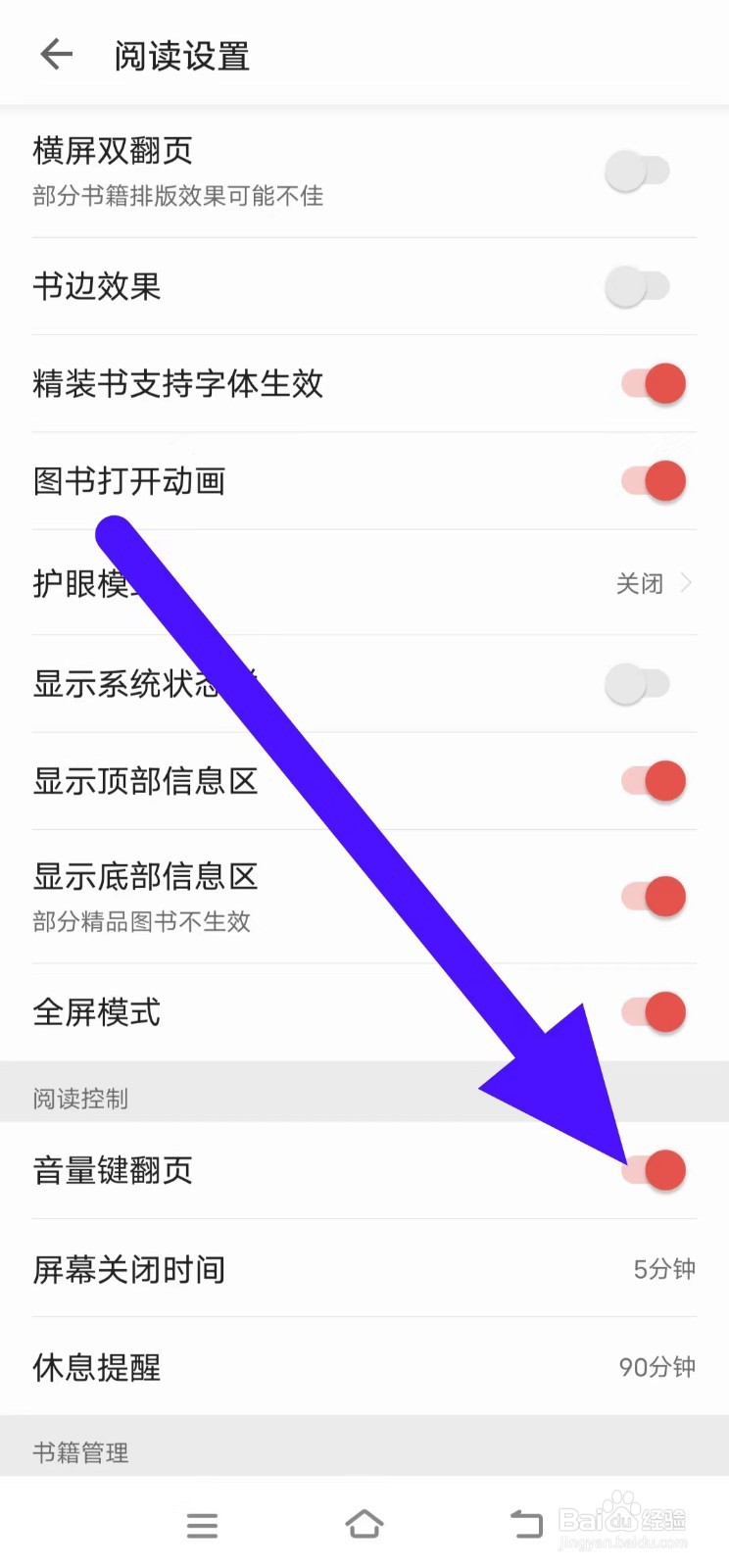Tap the 书籍管理 section header
This screenshot has height=1568, width=729.
coord(78,1451)
